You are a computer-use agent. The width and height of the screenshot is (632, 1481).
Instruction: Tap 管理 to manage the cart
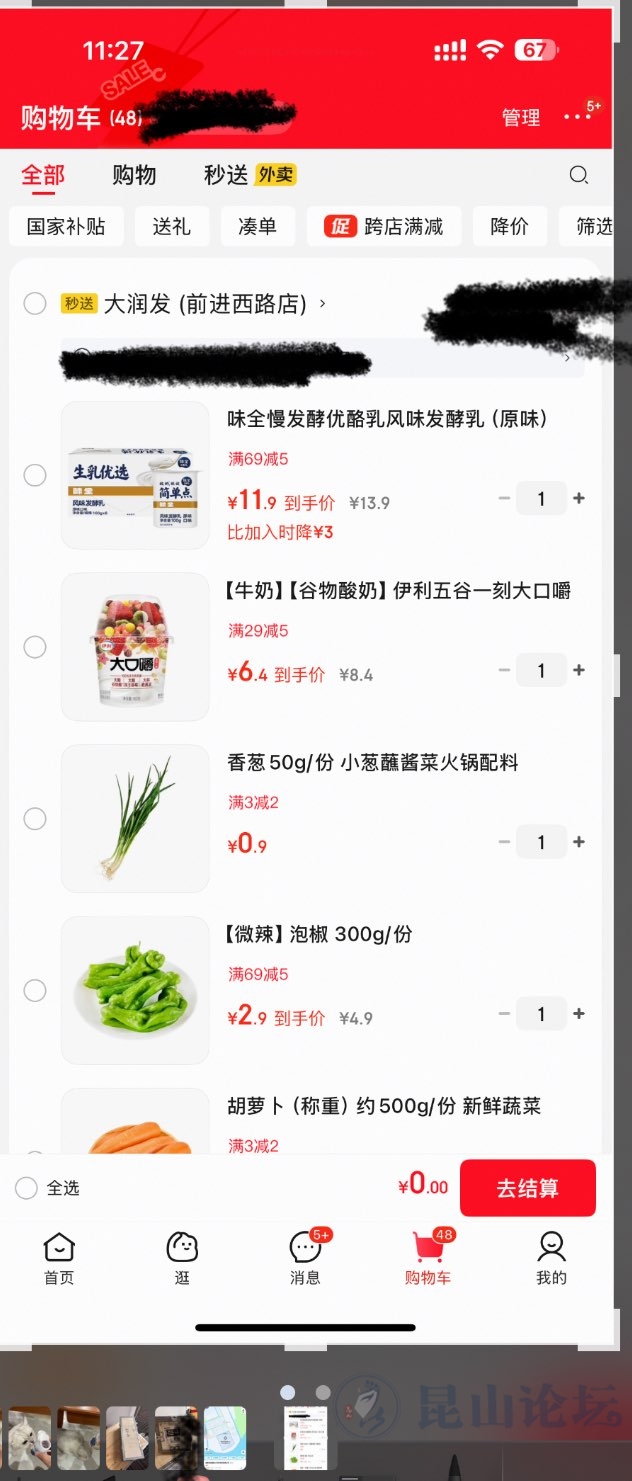[521, 118]
